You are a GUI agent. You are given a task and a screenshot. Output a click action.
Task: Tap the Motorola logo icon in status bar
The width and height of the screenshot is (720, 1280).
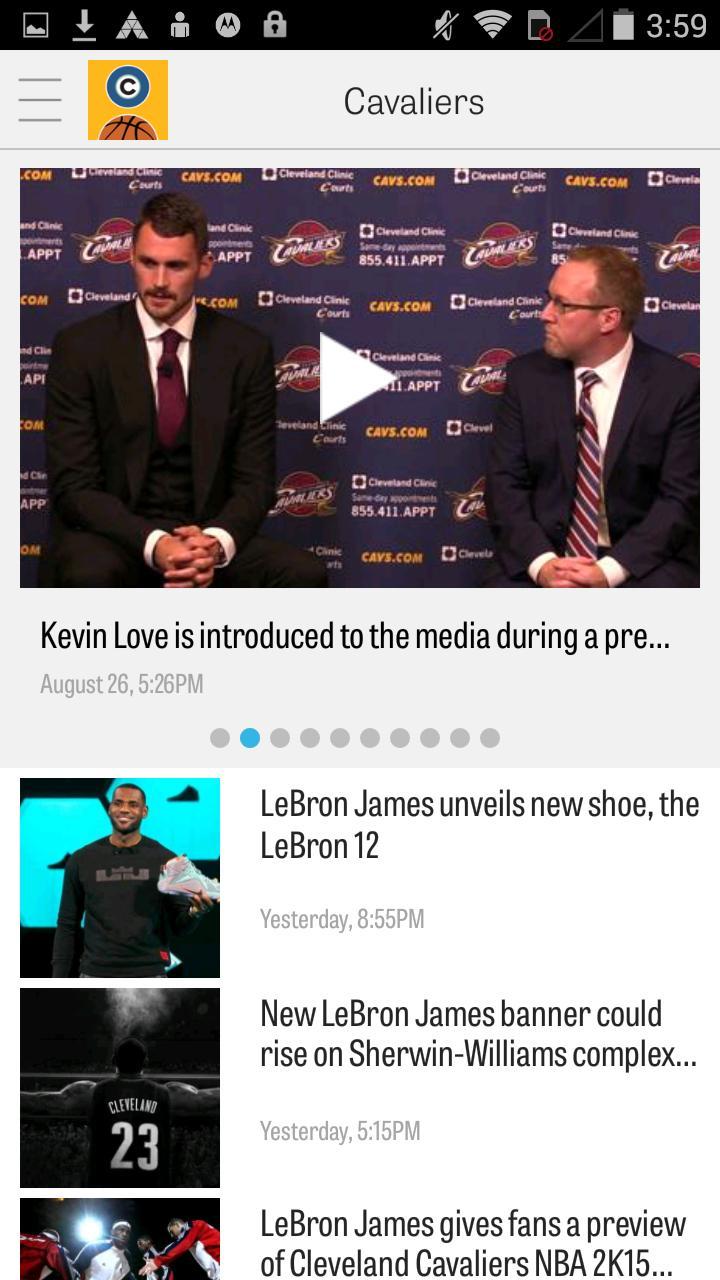(230, 27)
